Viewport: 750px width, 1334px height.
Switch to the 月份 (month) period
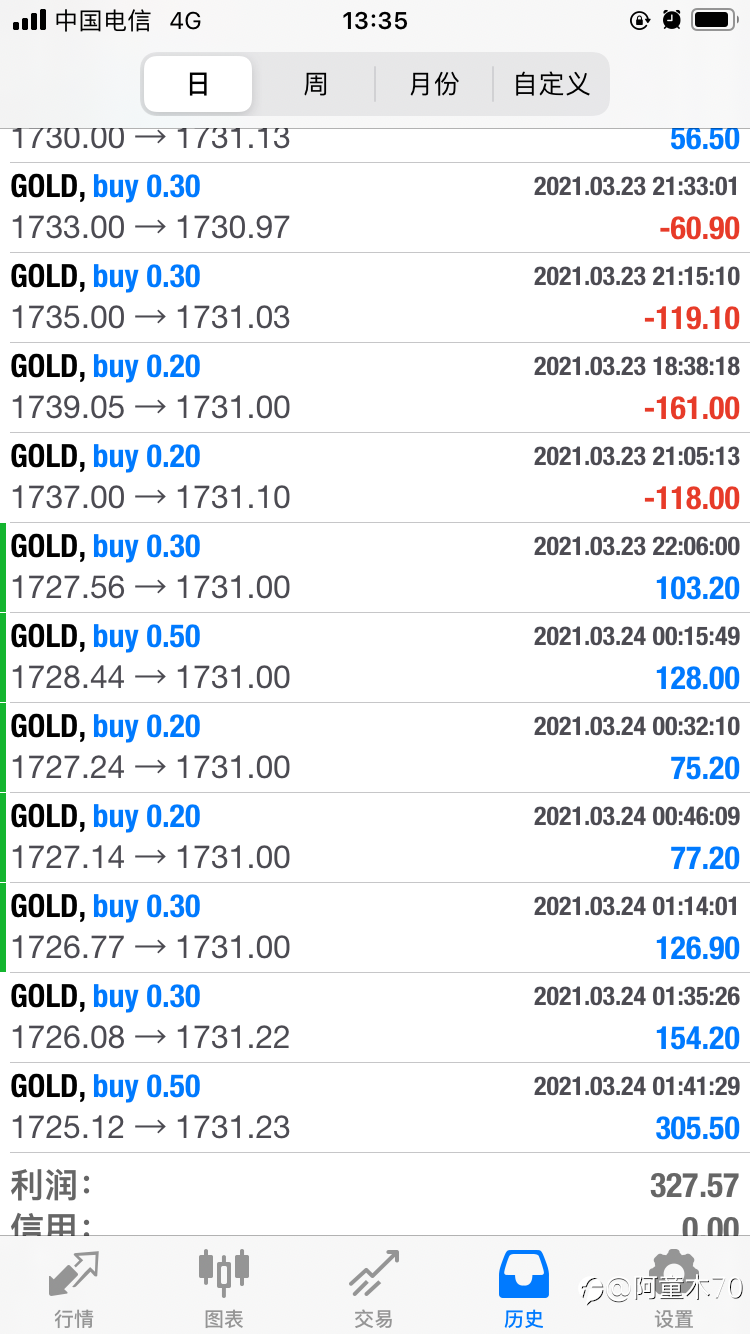tap(433, 84)
